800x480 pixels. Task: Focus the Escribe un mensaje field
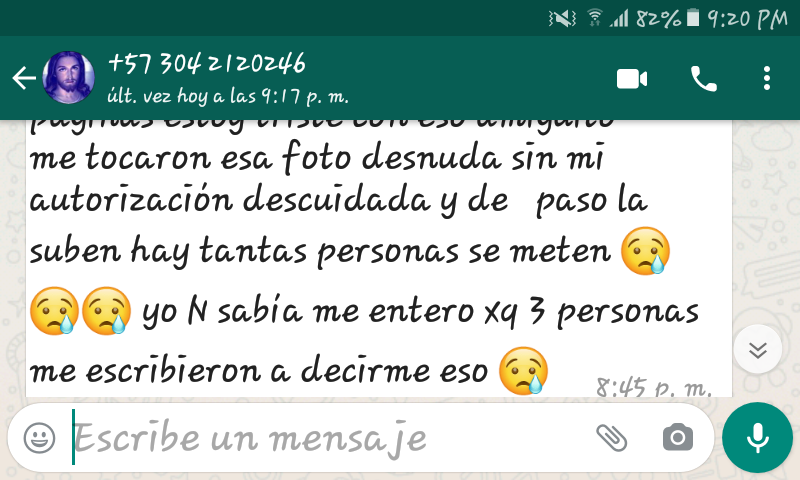(320, 438)
